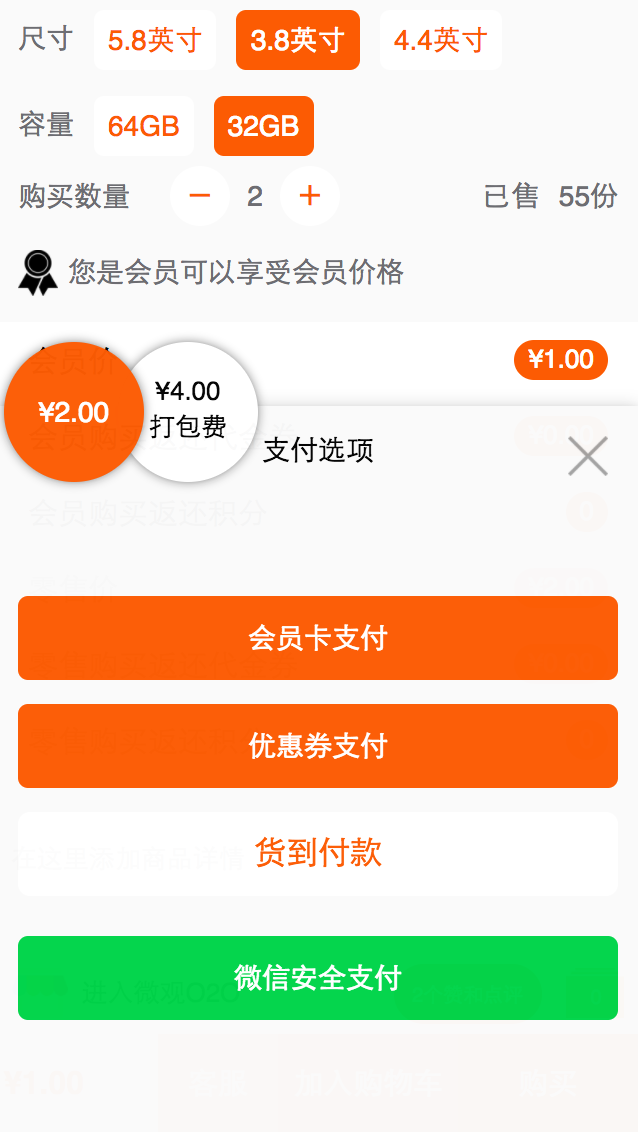Select the 5.8英寸 size option
Image resolution: width=638 pixels, height=1132 pixels.
155,40
